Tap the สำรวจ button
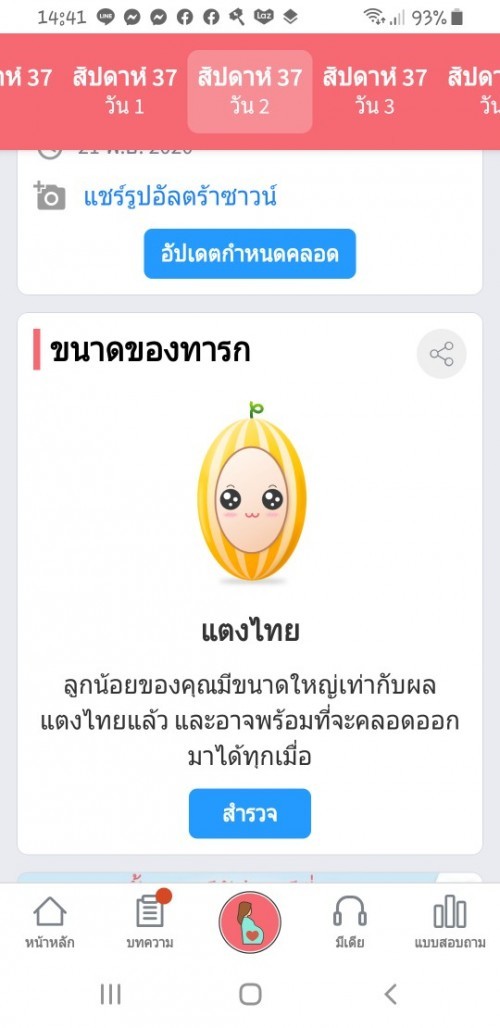The width and height of the screenshot is (500, 1028). point(250,814)
